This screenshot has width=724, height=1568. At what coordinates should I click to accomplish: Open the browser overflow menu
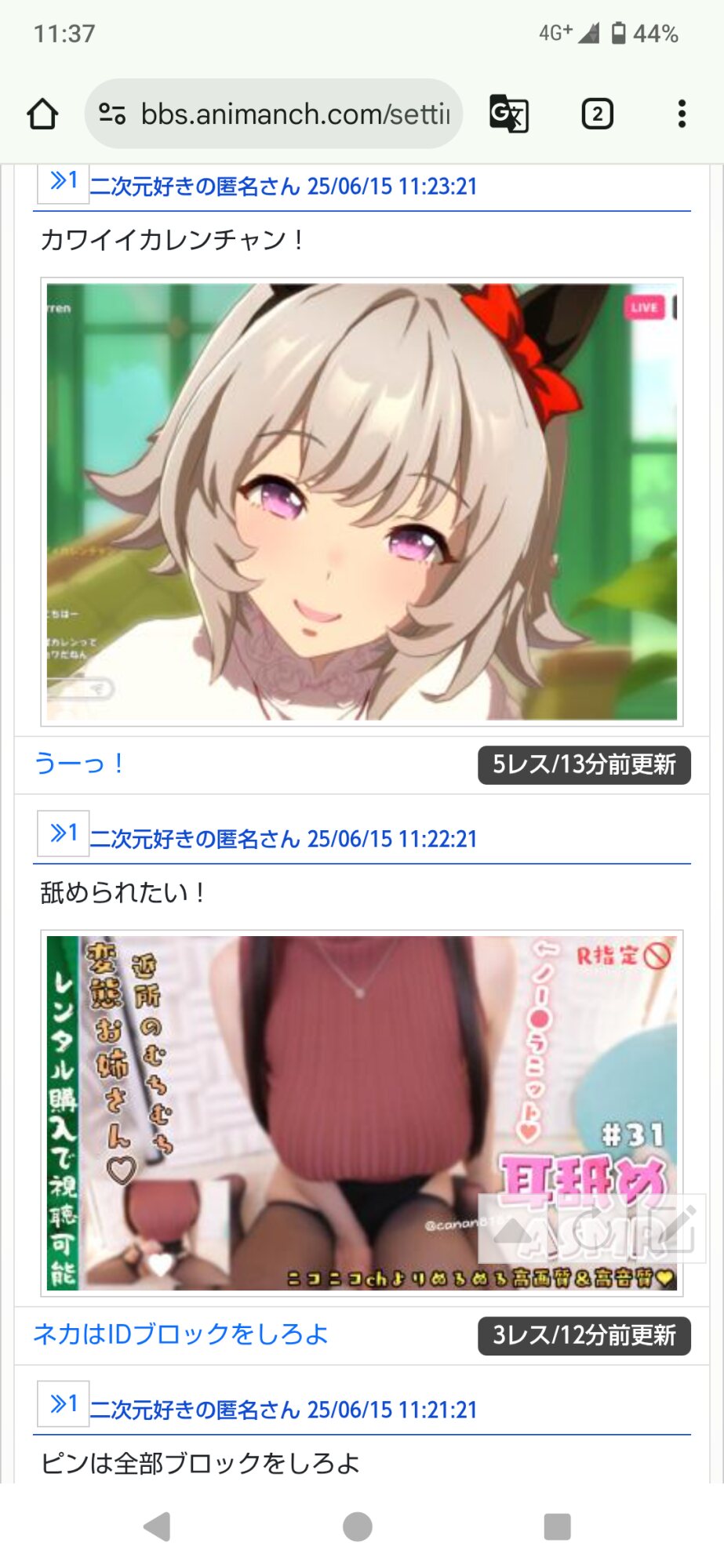point(682,114)
